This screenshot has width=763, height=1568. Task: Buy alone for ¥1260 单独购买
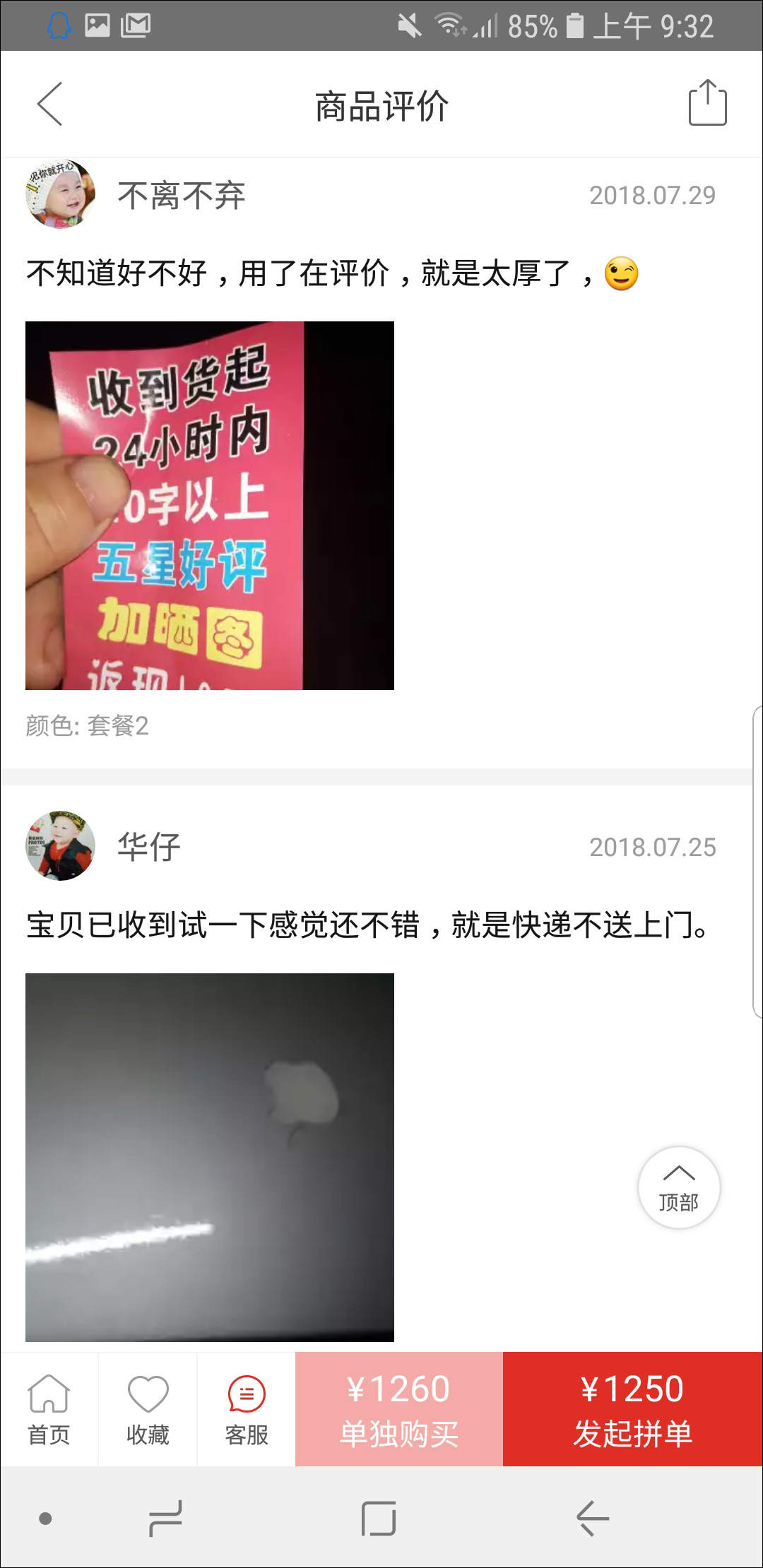pyautogui.click(x=399, y=1409)
